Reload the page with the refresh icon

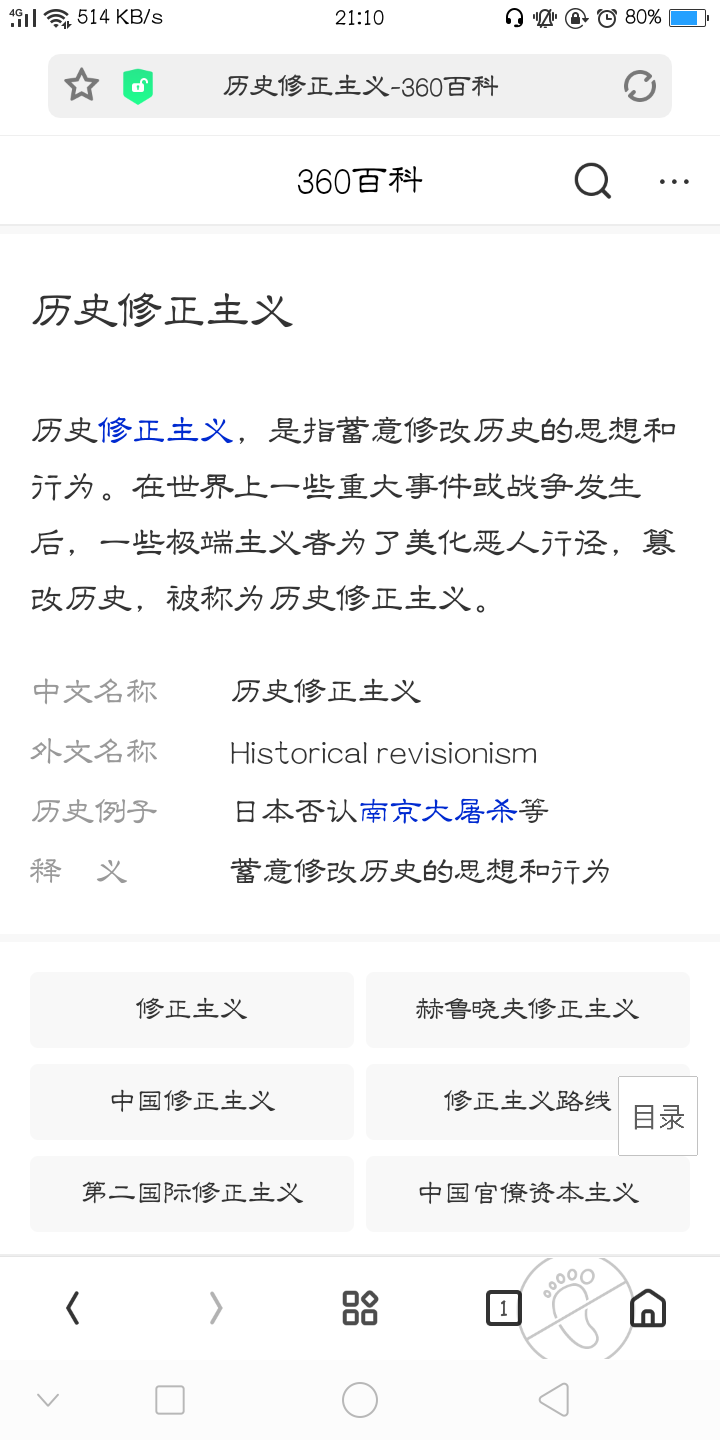tap(639, 87)
